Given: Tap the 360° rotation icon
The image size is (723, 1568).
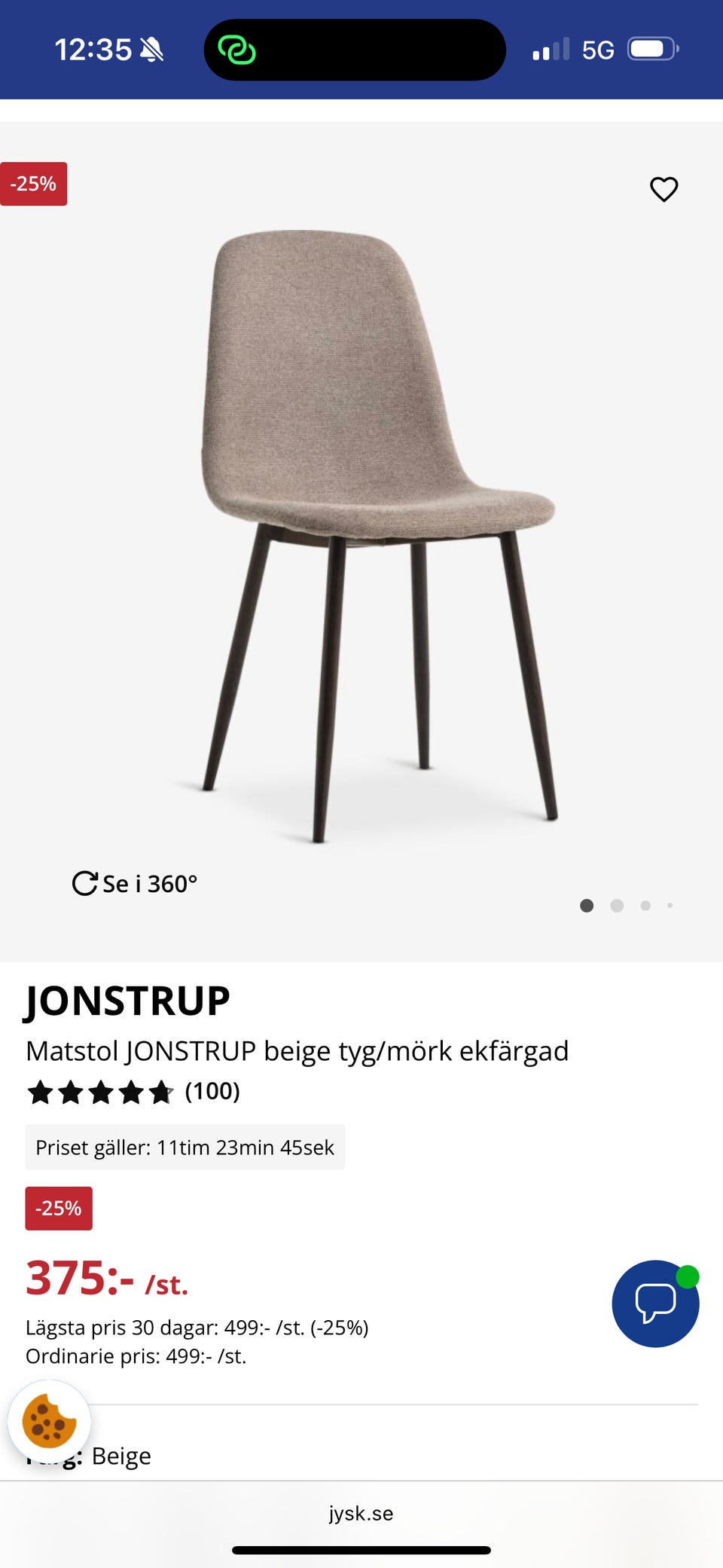Looking at the screenshot, I should click(x=86, y=882).
